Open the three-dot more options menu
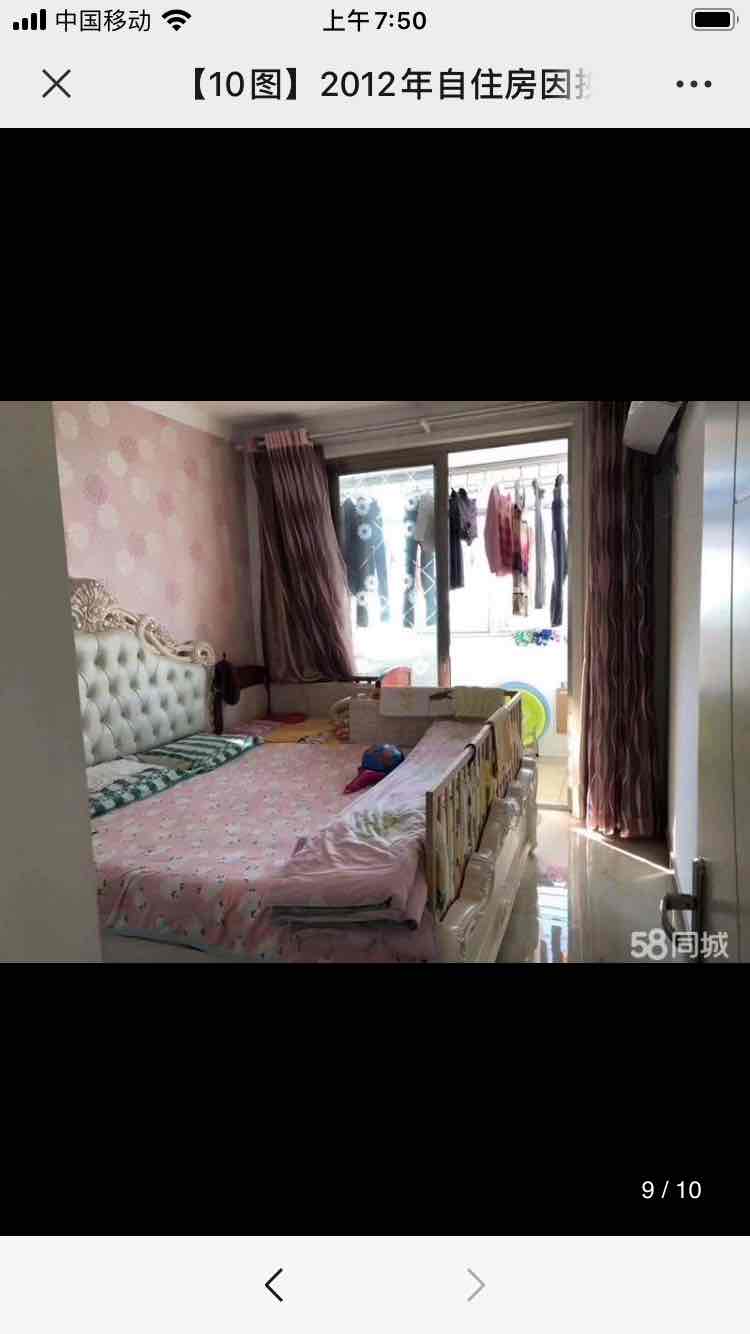 click(693, 85)
